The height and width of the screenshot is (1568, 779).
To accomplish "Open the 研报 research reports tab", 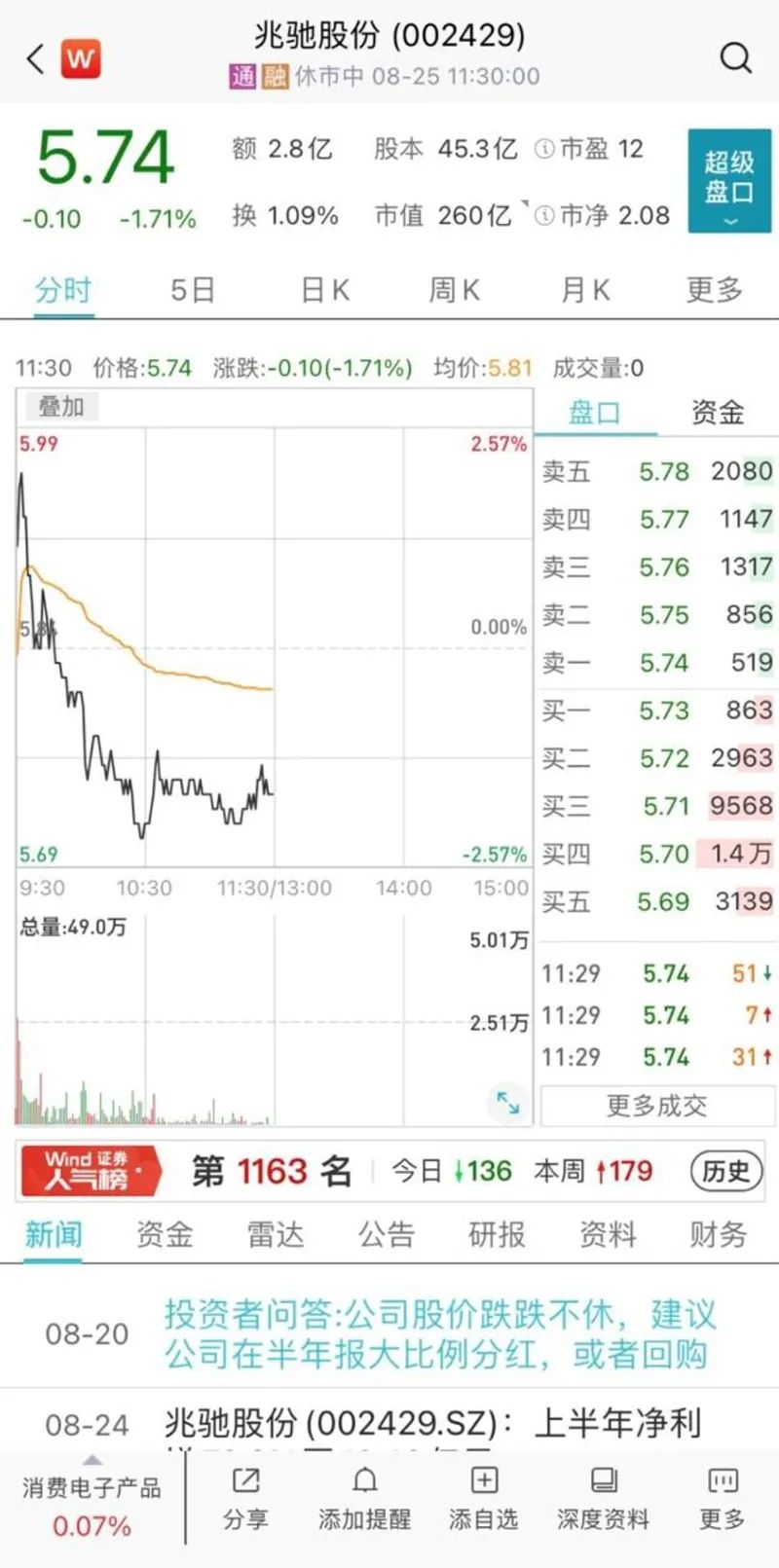I will (x=497, y=1235).
